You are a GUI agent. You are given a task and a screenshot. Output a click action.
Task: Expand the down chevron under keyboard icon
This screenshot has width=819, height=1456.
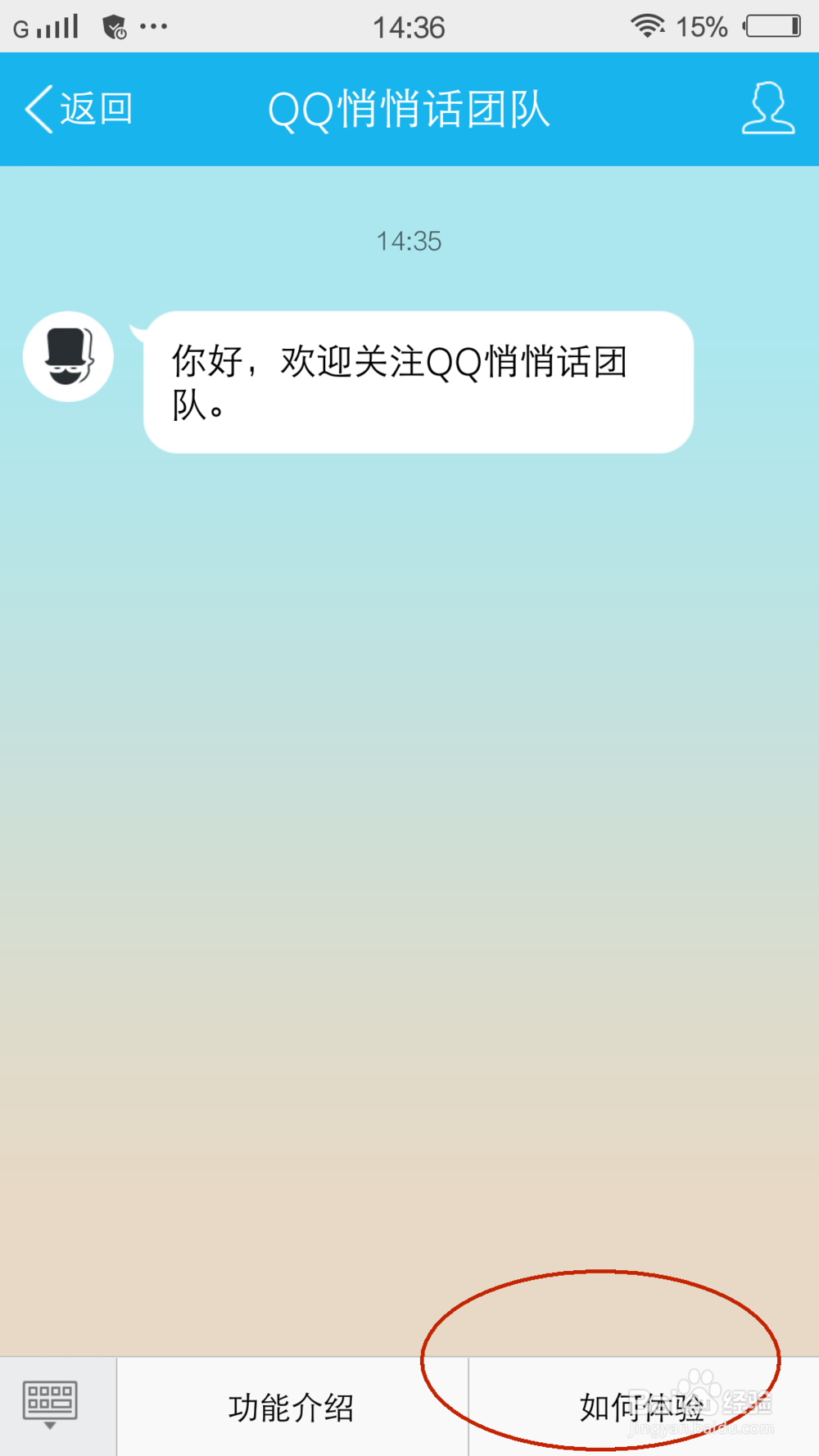[51, 1426]
